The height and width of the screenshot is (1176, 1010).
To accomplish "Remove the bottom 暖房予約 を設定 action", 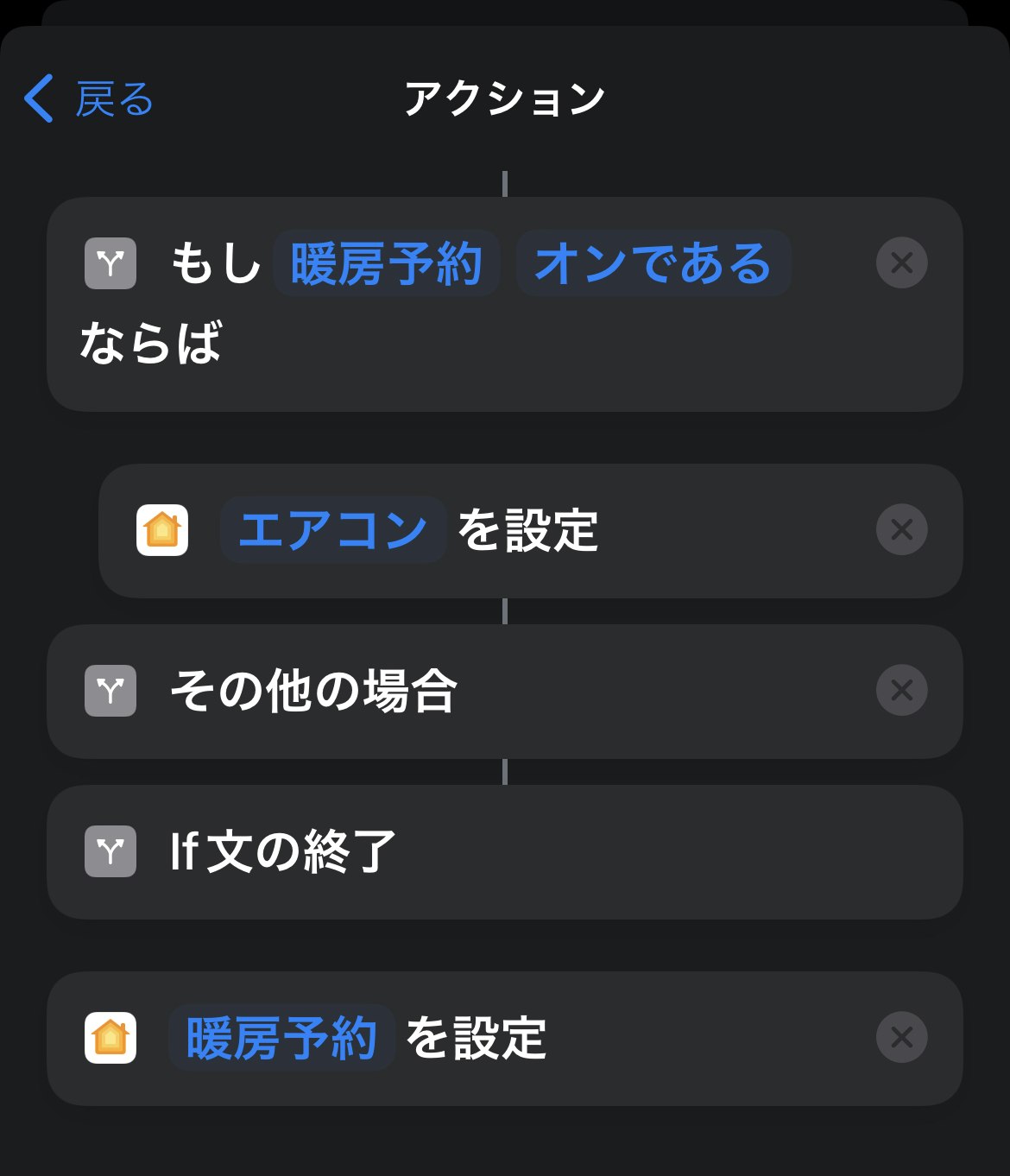I will click(x=901, y=1038).
